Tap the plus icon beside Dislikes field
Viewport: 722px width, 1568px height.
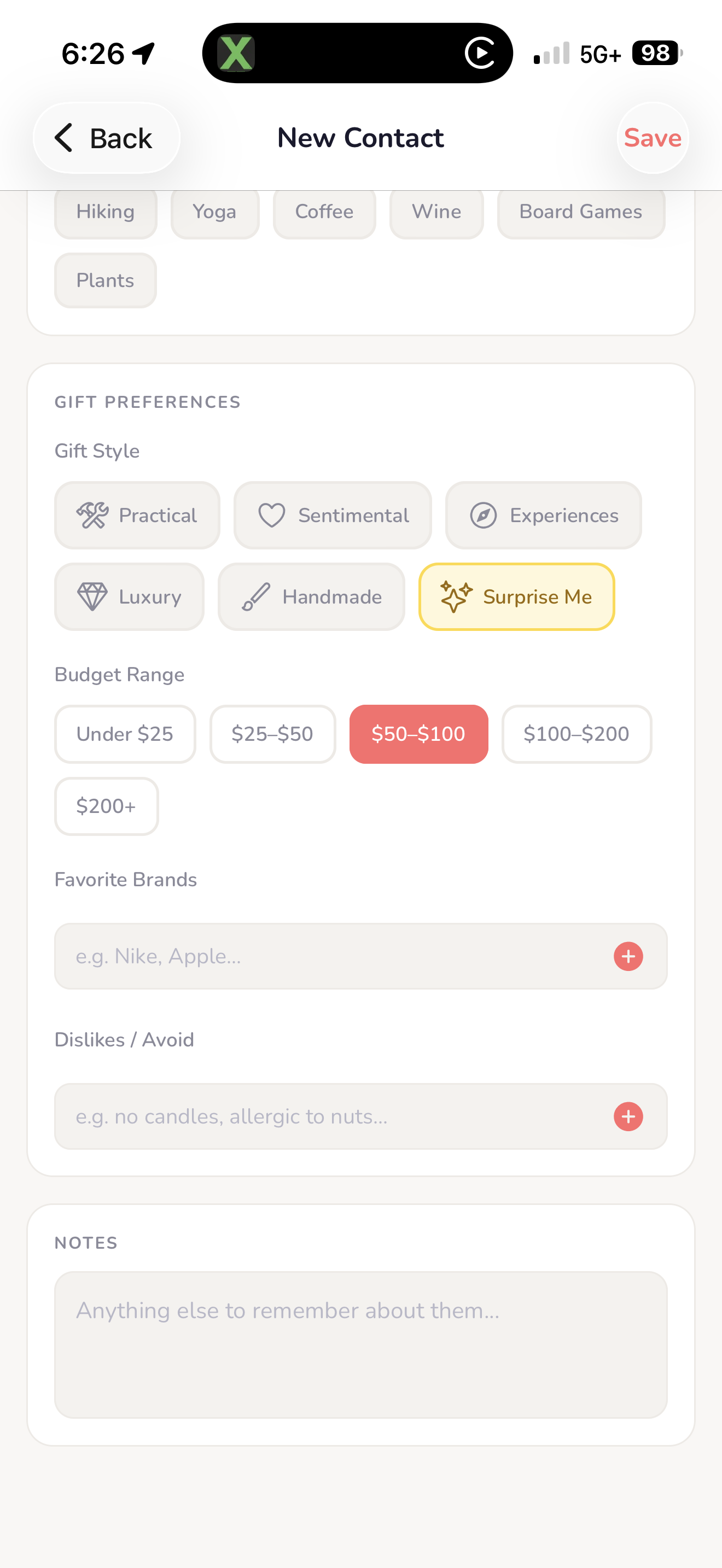point(627,1116)
